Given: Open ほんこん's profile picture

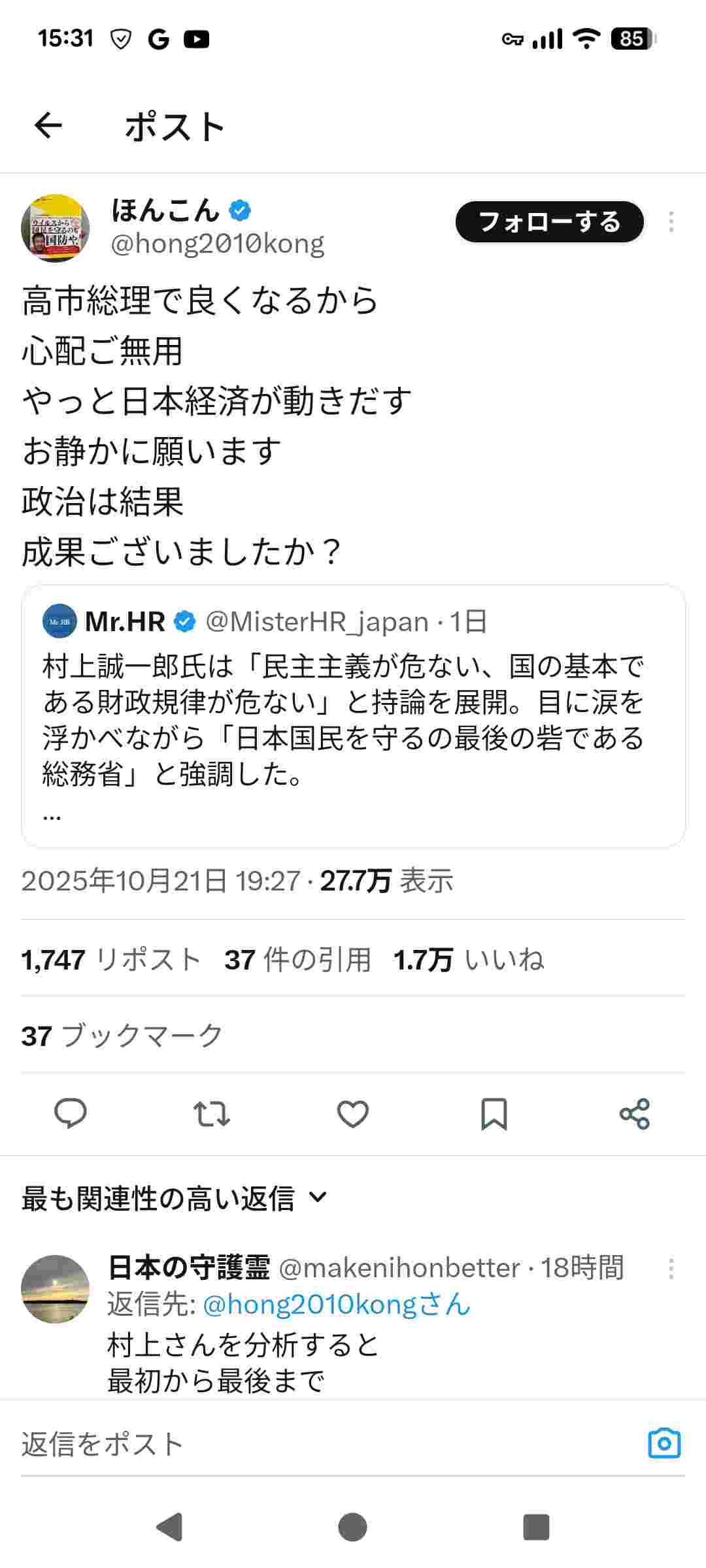Looking at the screenshot, I should tap(56, 228).
